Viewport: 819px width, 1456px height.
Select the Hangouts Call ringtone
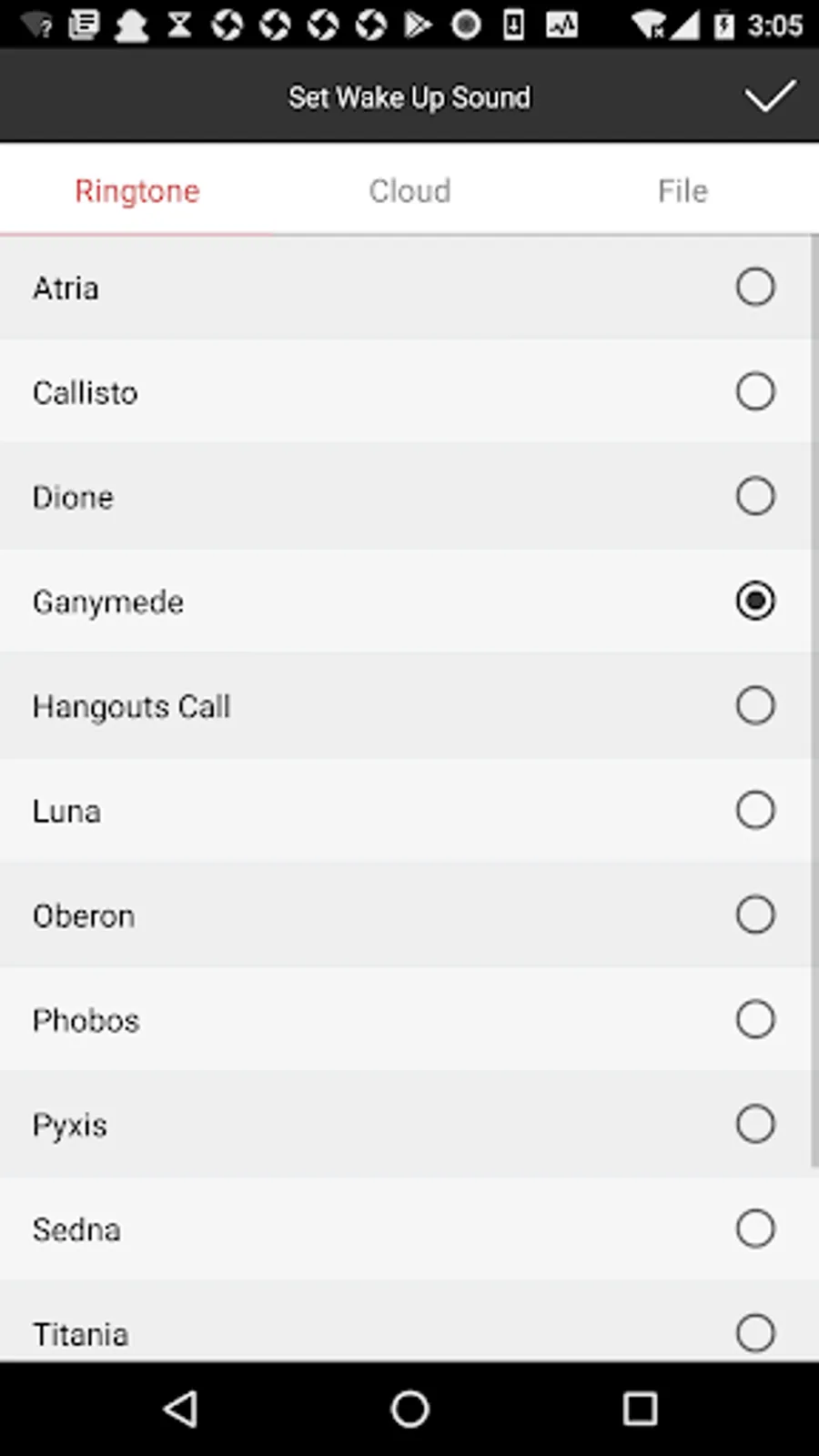tap(754, 706)
